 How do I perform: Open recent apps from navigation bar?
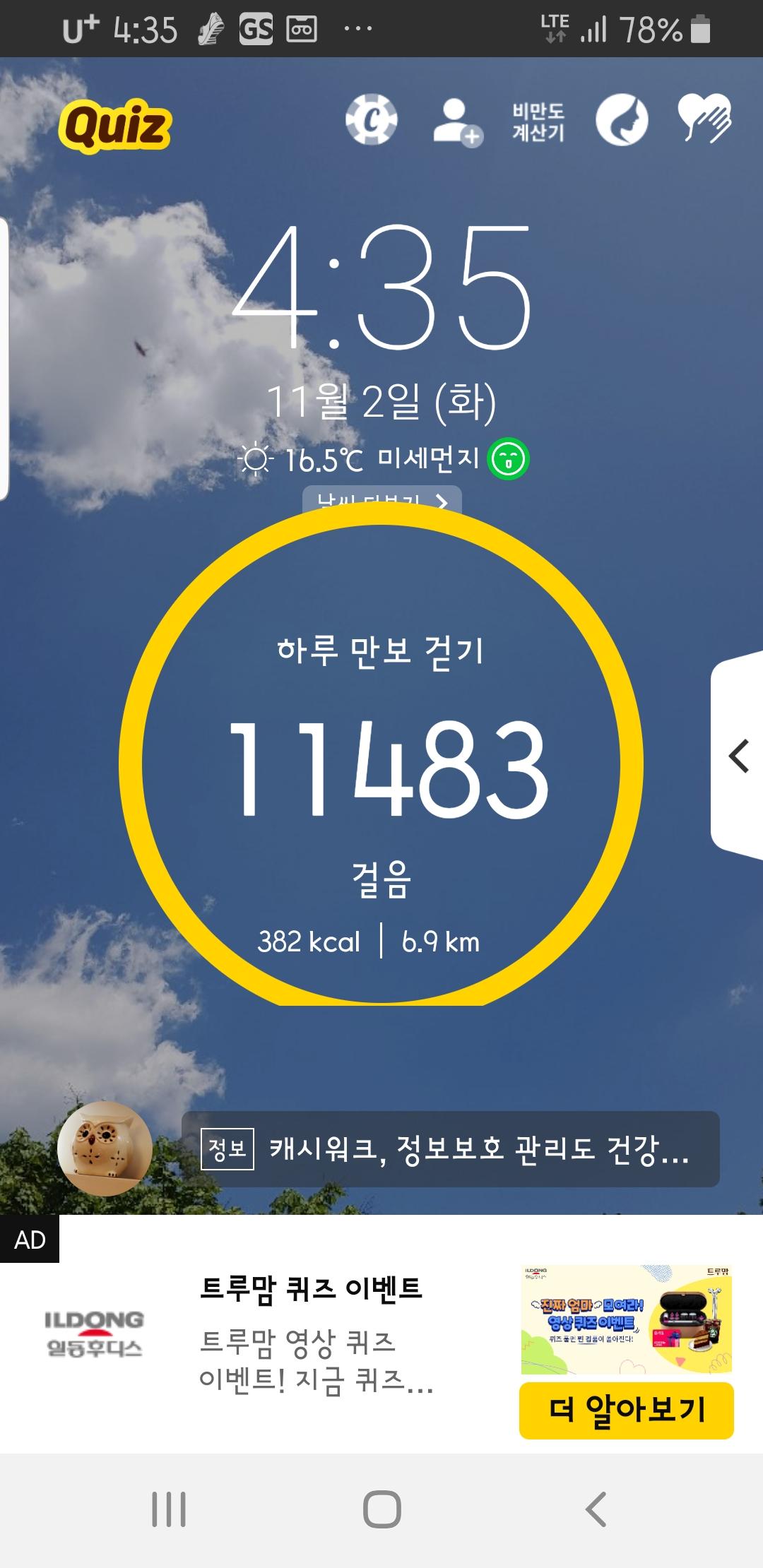tap(169, 1509)
